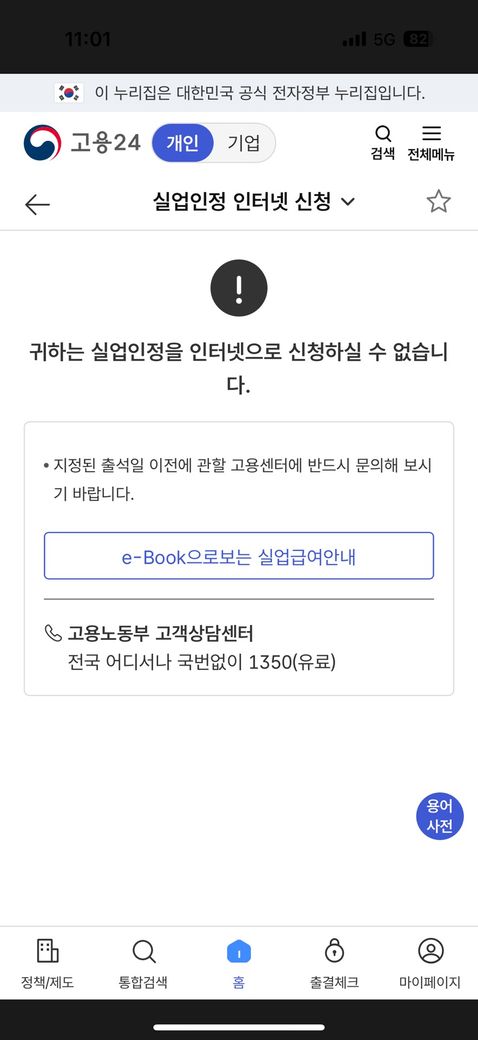Go to 마이페이지
Screen dimensions: 478x1040
point(430,964)
